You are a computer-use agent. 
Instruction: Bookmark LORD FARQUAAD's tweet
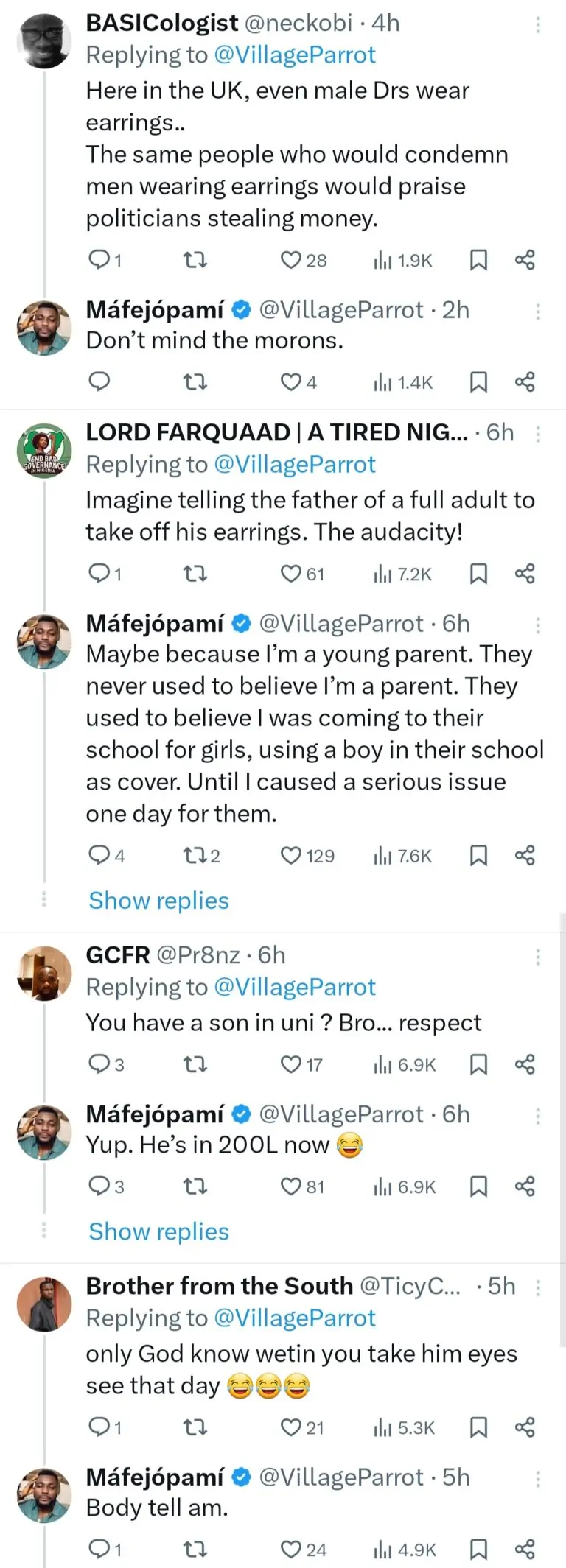(x=478, y=574)
